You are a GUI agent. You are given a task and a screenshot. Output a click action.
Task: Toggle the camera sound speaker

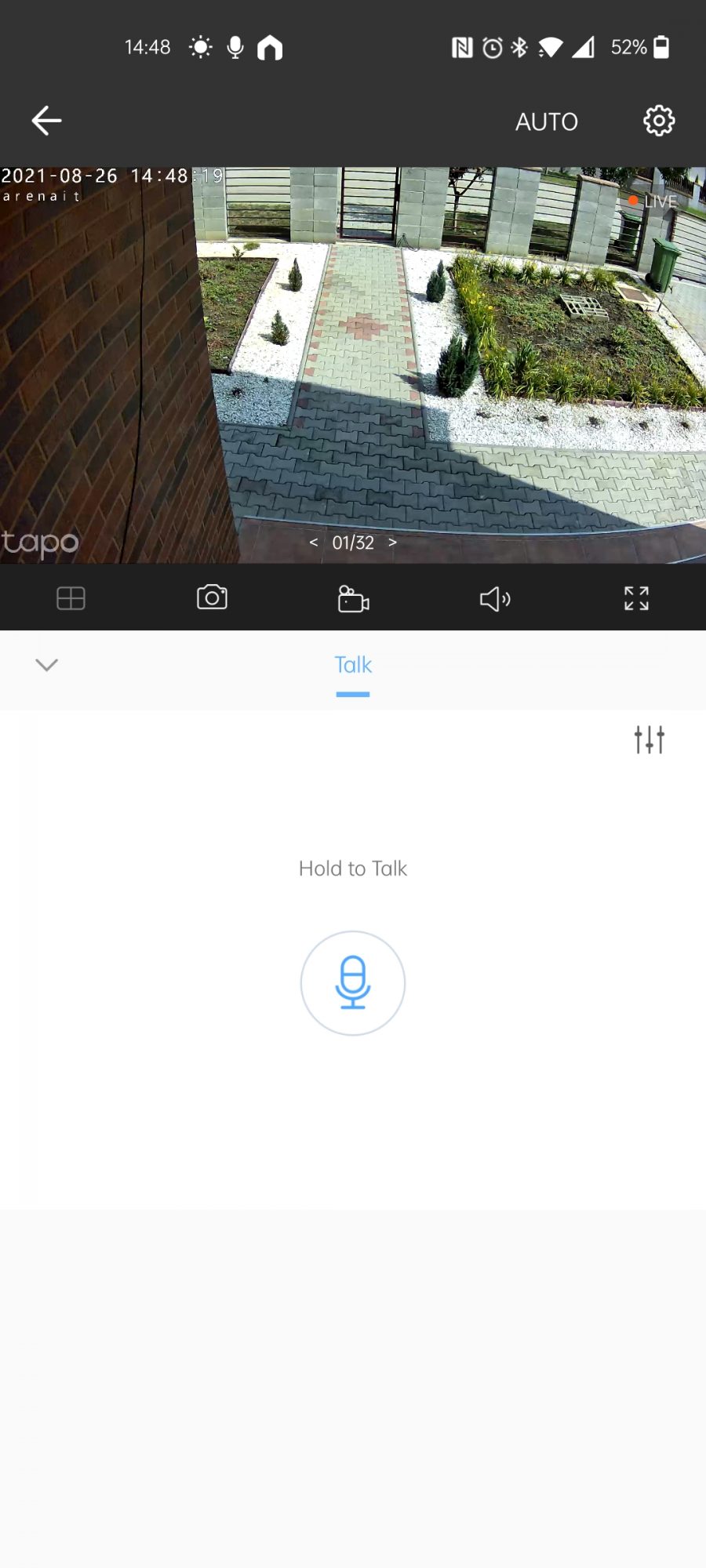click(495, 600)
